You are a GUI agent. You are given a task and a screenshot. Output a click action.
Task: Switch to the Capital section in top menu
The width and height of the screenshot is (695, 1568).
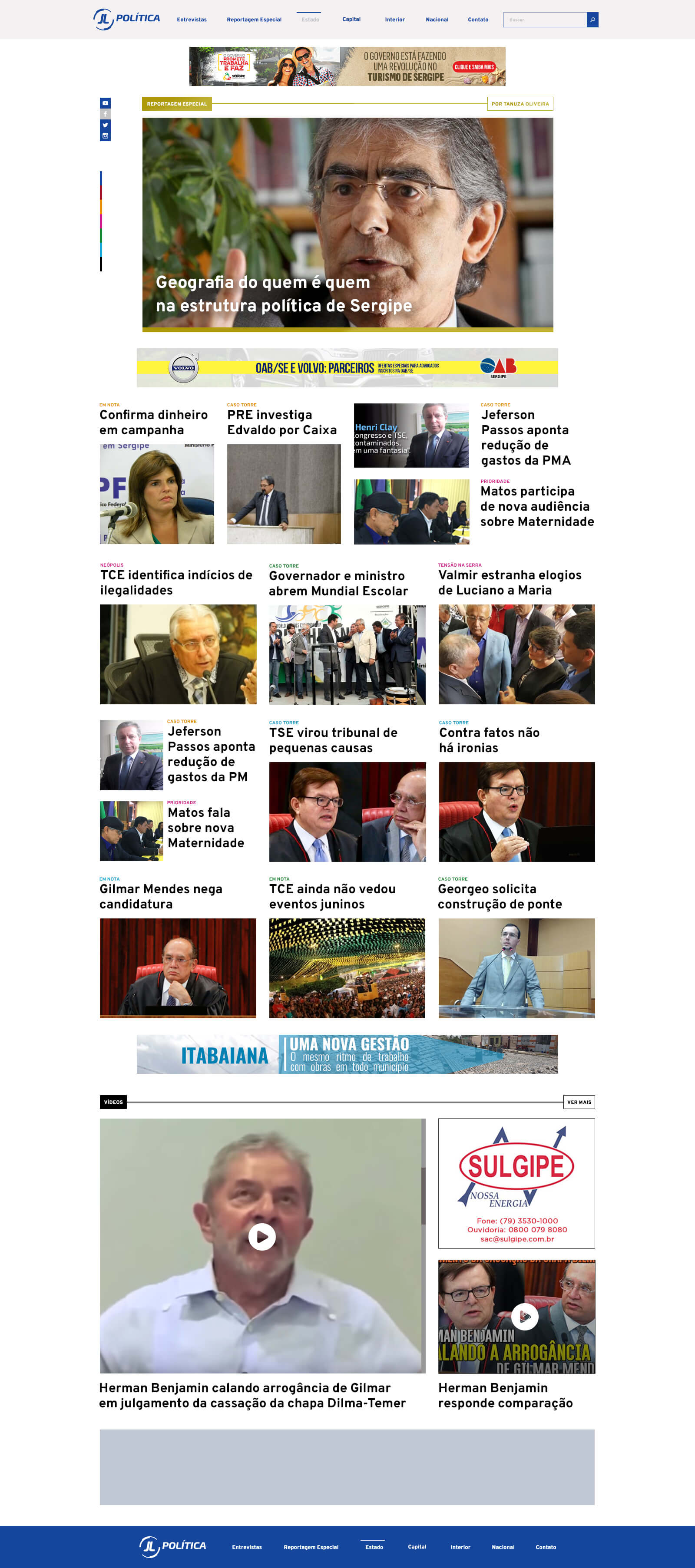click(351, 20)
